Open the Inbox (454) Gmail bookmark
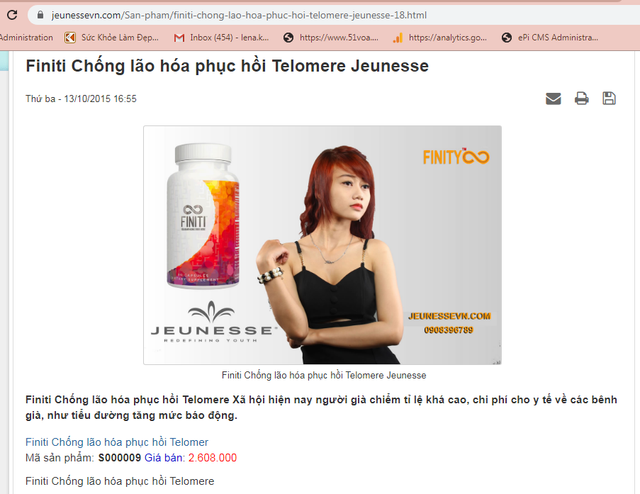Screen dimensions: 640x494 pyautogui.click(x=220, y=38)
